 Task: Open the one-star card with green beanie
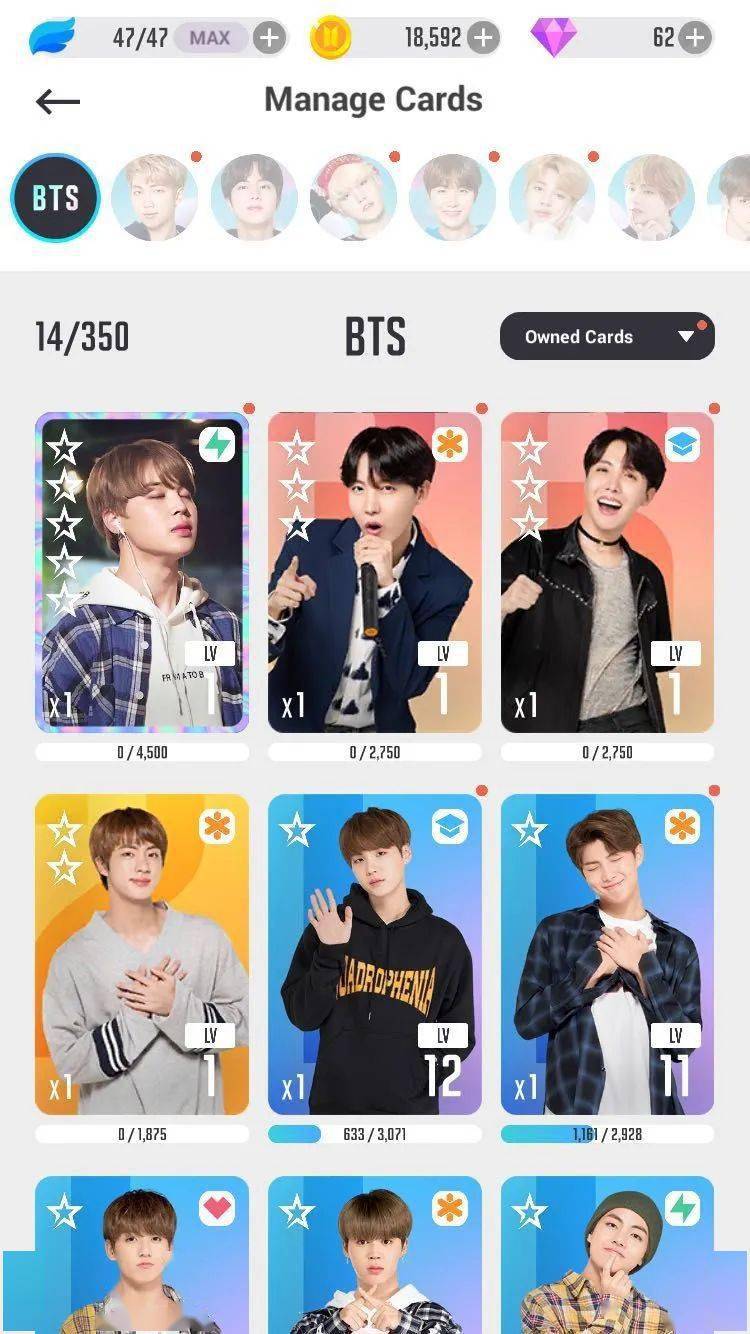pyautogui.click(x=607, y=1254)
